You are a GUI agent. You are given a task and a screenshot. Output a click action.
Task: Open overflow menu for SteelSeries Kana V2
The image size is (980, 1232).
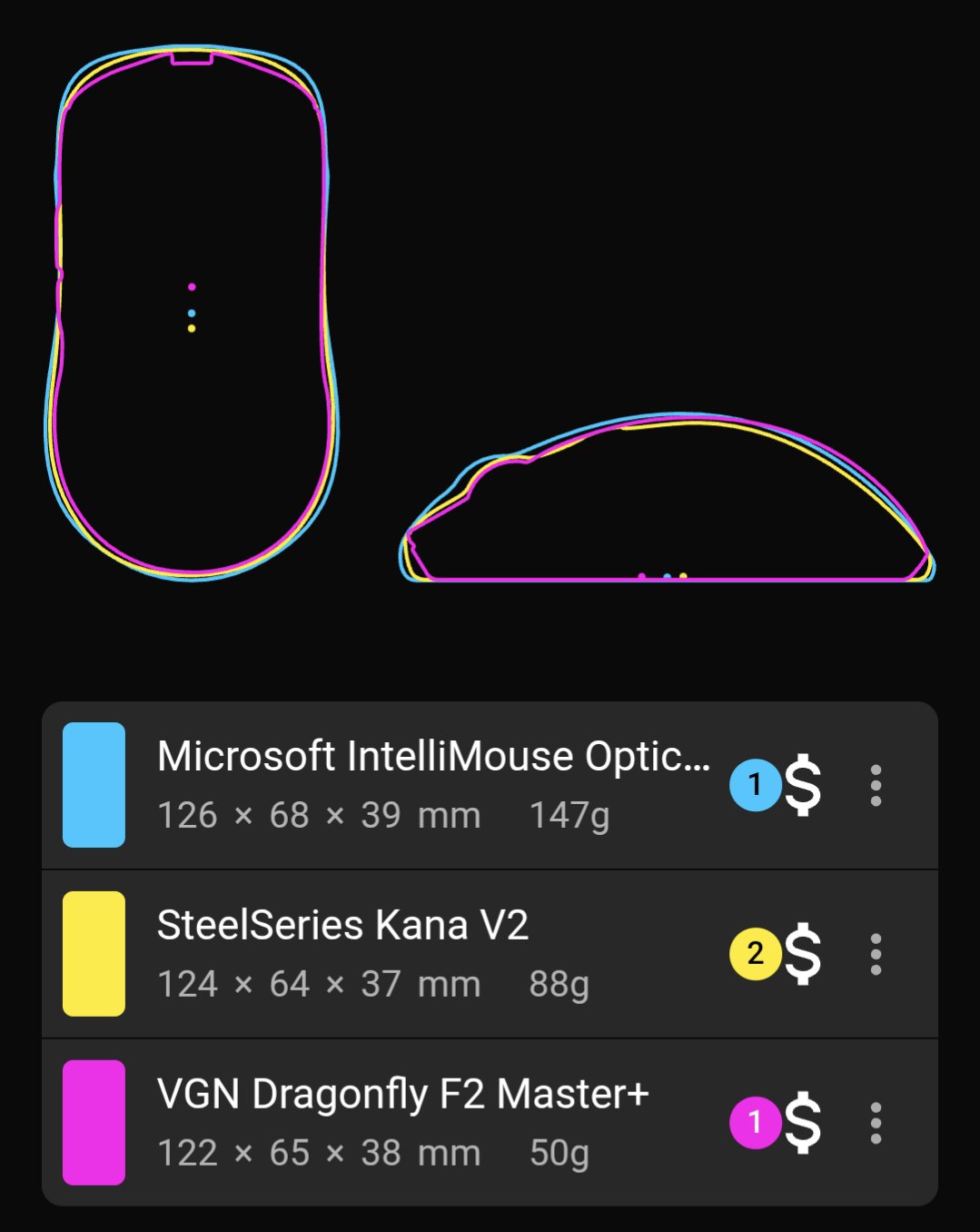point(876,954)
